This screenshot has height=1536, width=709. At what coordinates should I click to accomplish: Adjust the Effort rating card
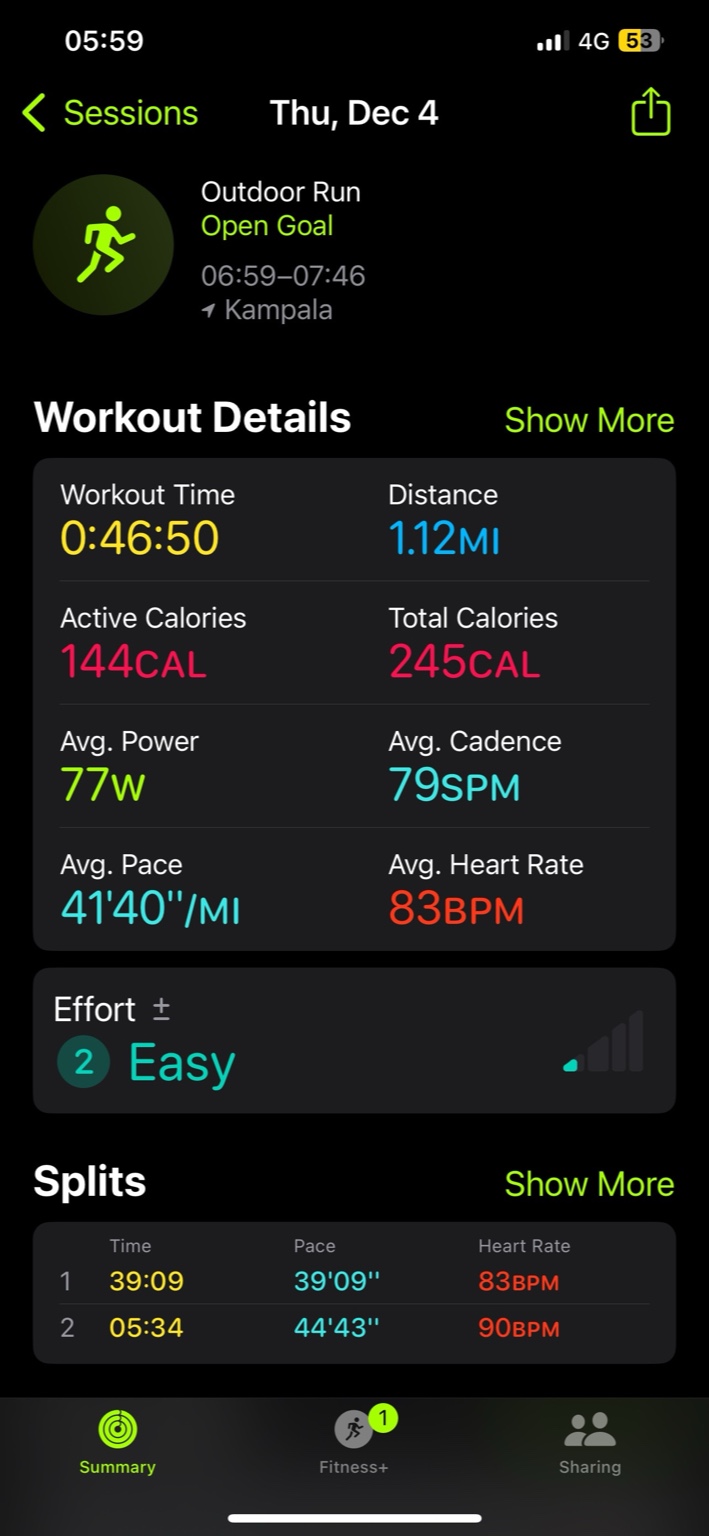354,1040
